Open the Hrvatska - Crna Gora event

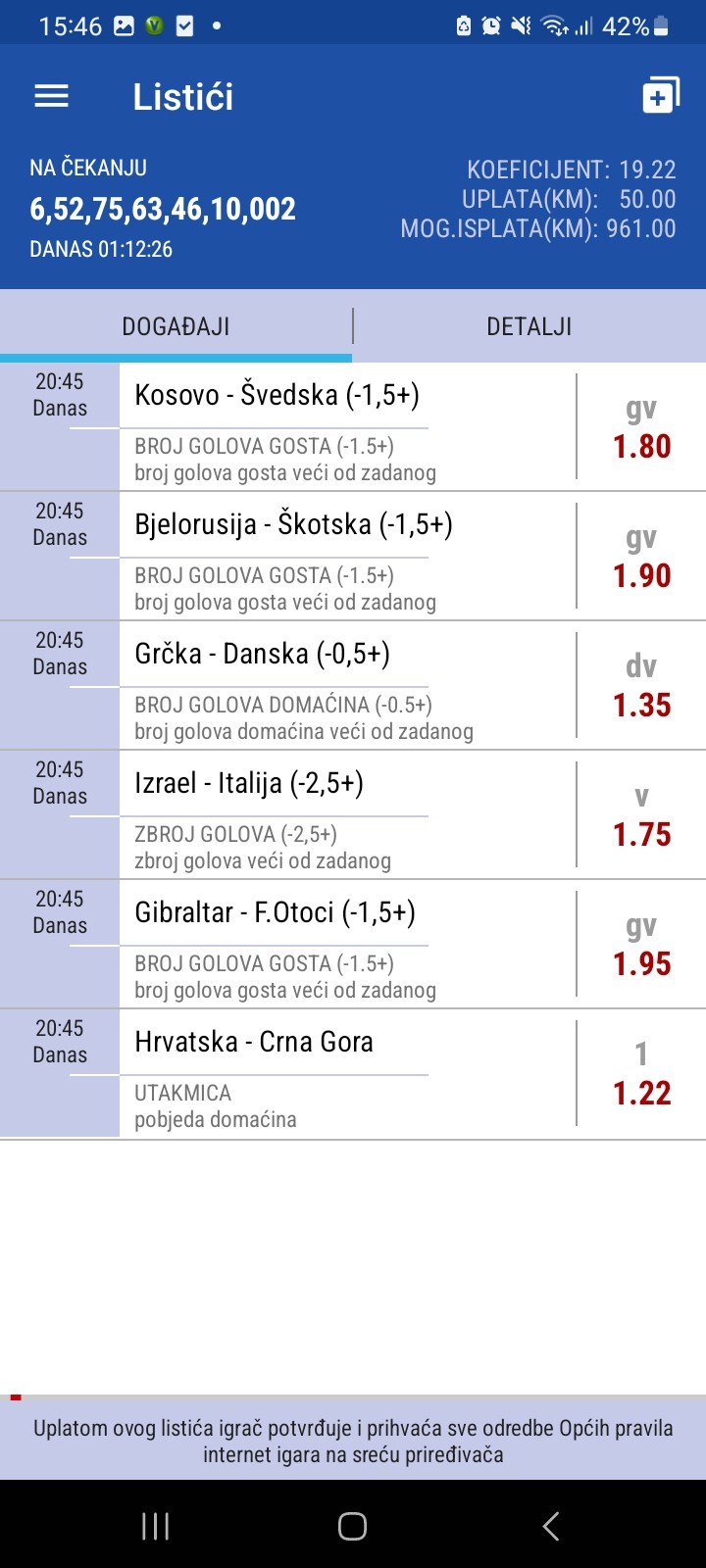(353, 1074)
